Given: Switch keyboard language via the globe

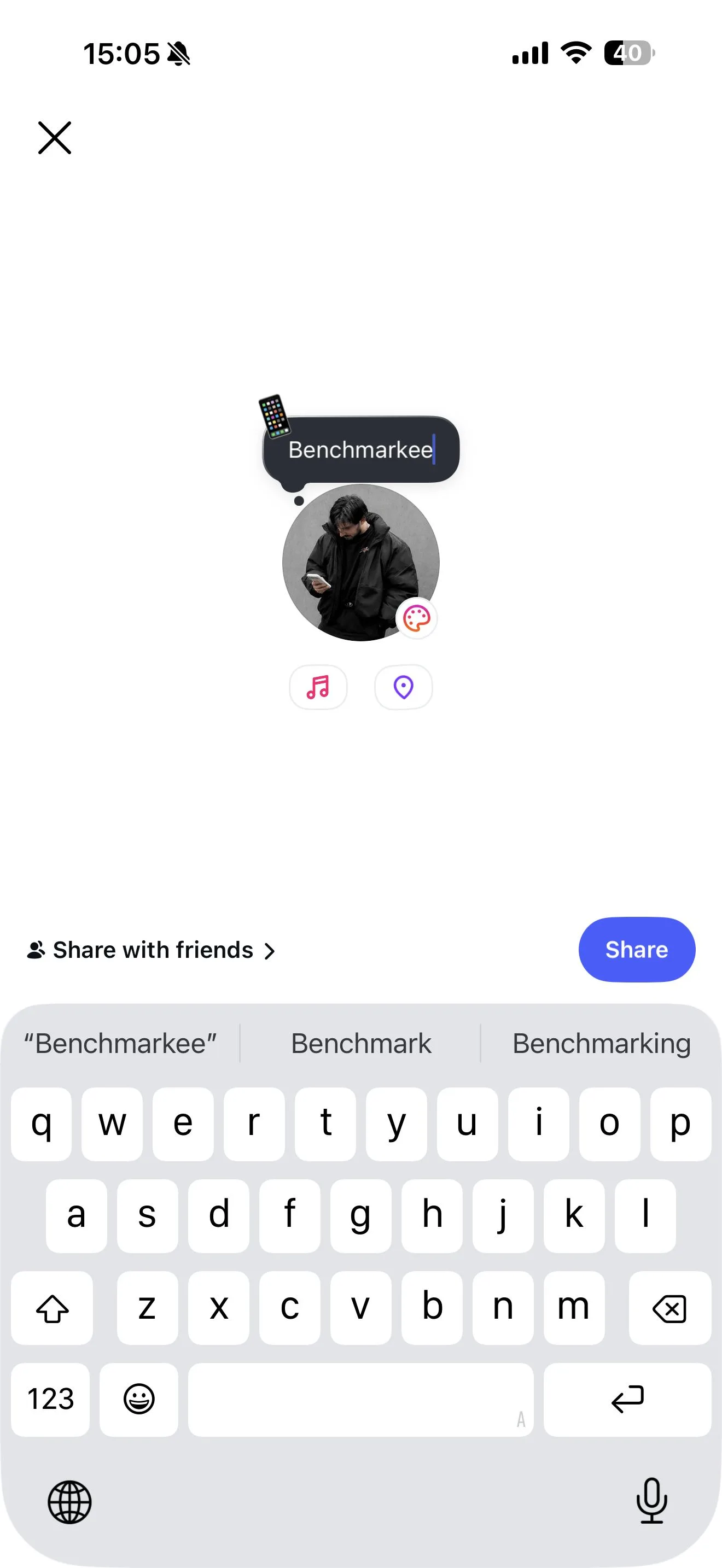Looking at the screenshot, I should click(x=70, y=1502).
